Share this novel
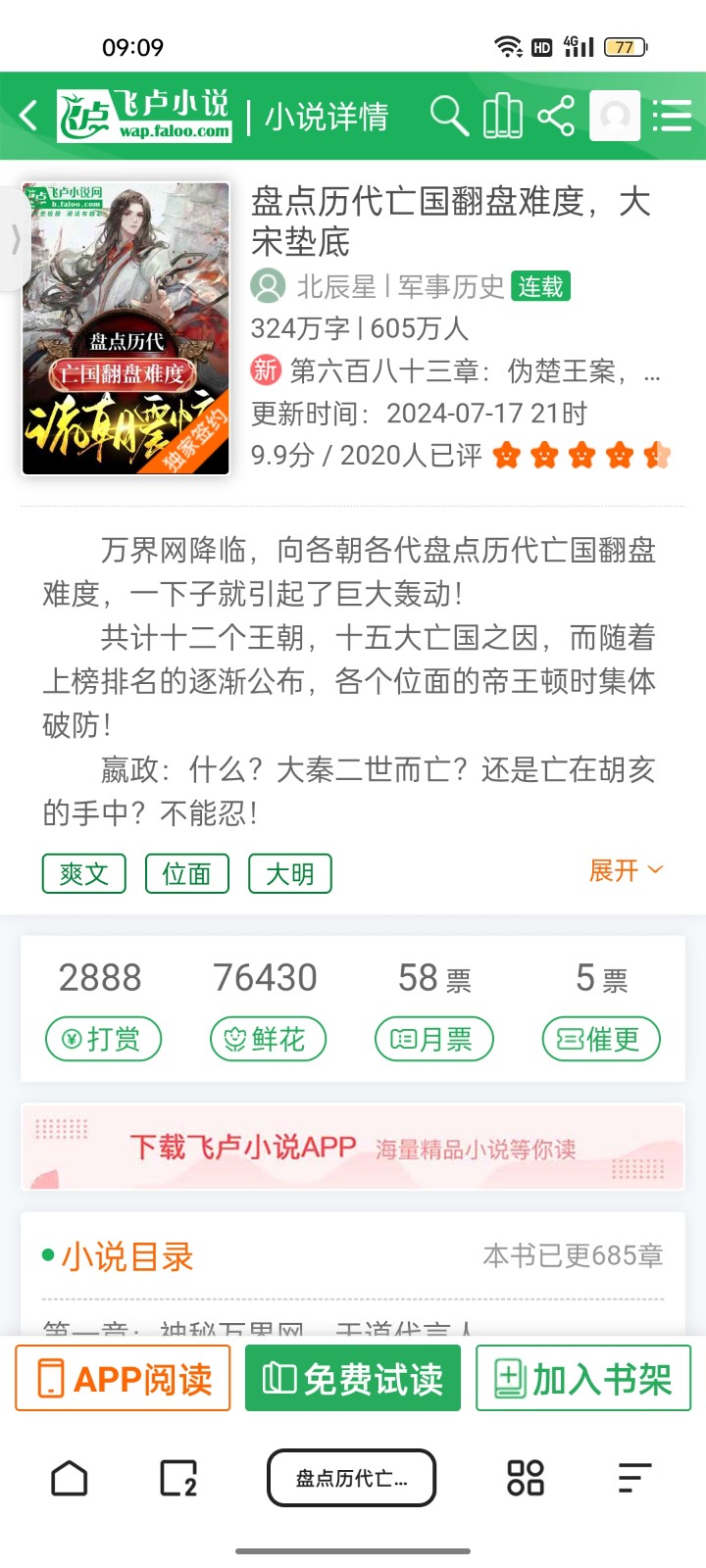 [556, 116]
